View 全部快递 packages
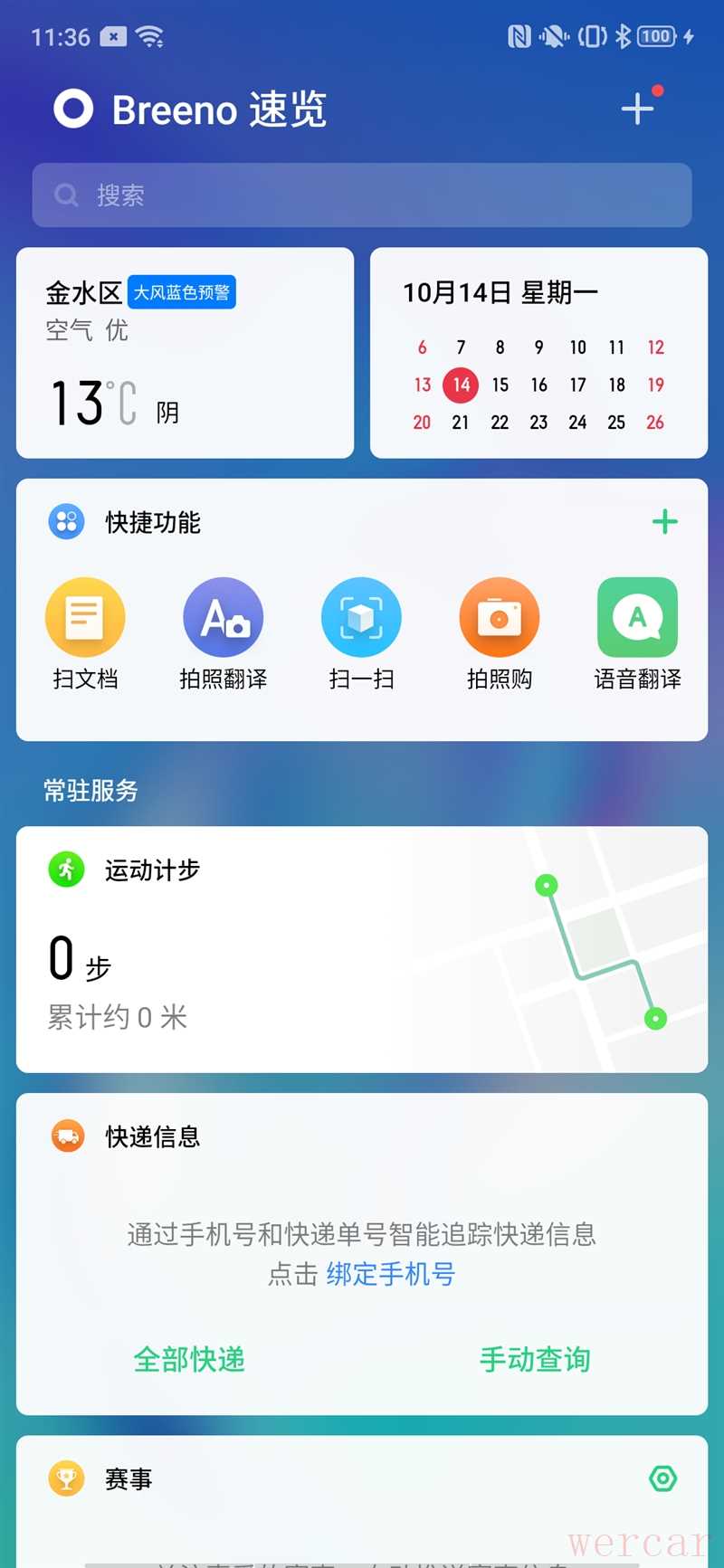 point(189,1359)
